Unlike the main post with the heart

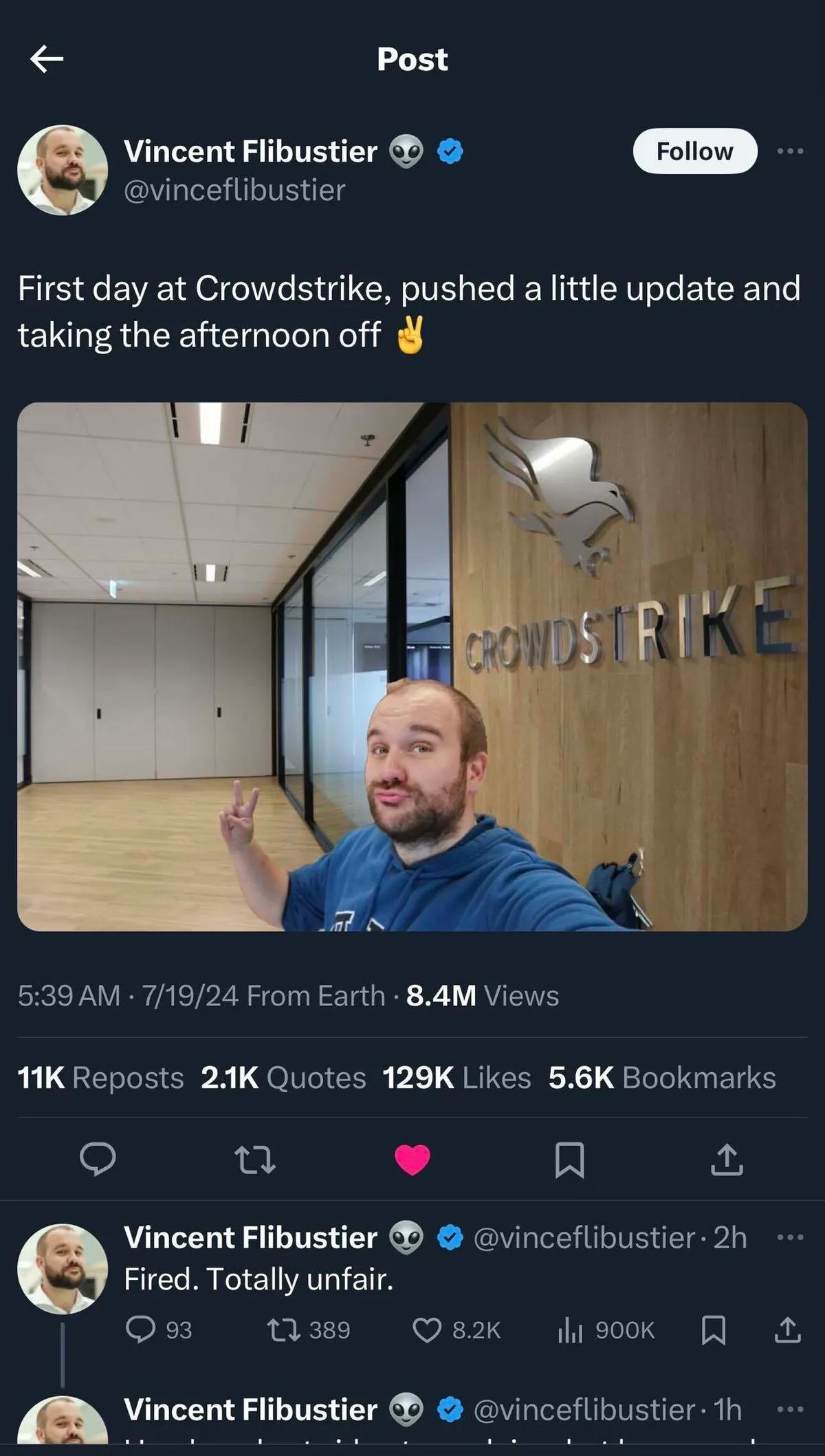pos(412,1160)
